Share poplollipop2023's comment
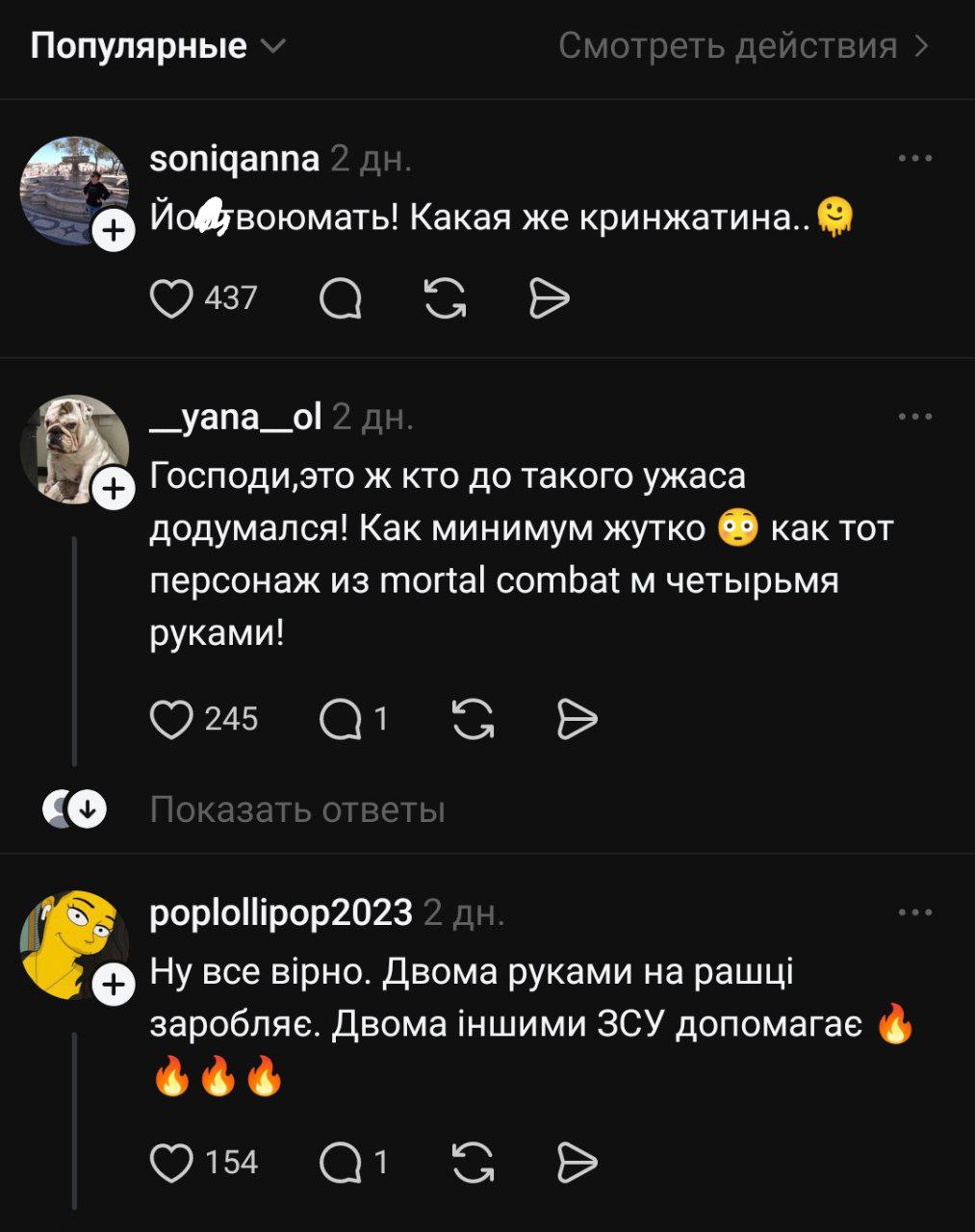The image size is (975, 1232). coord(577,1163)
